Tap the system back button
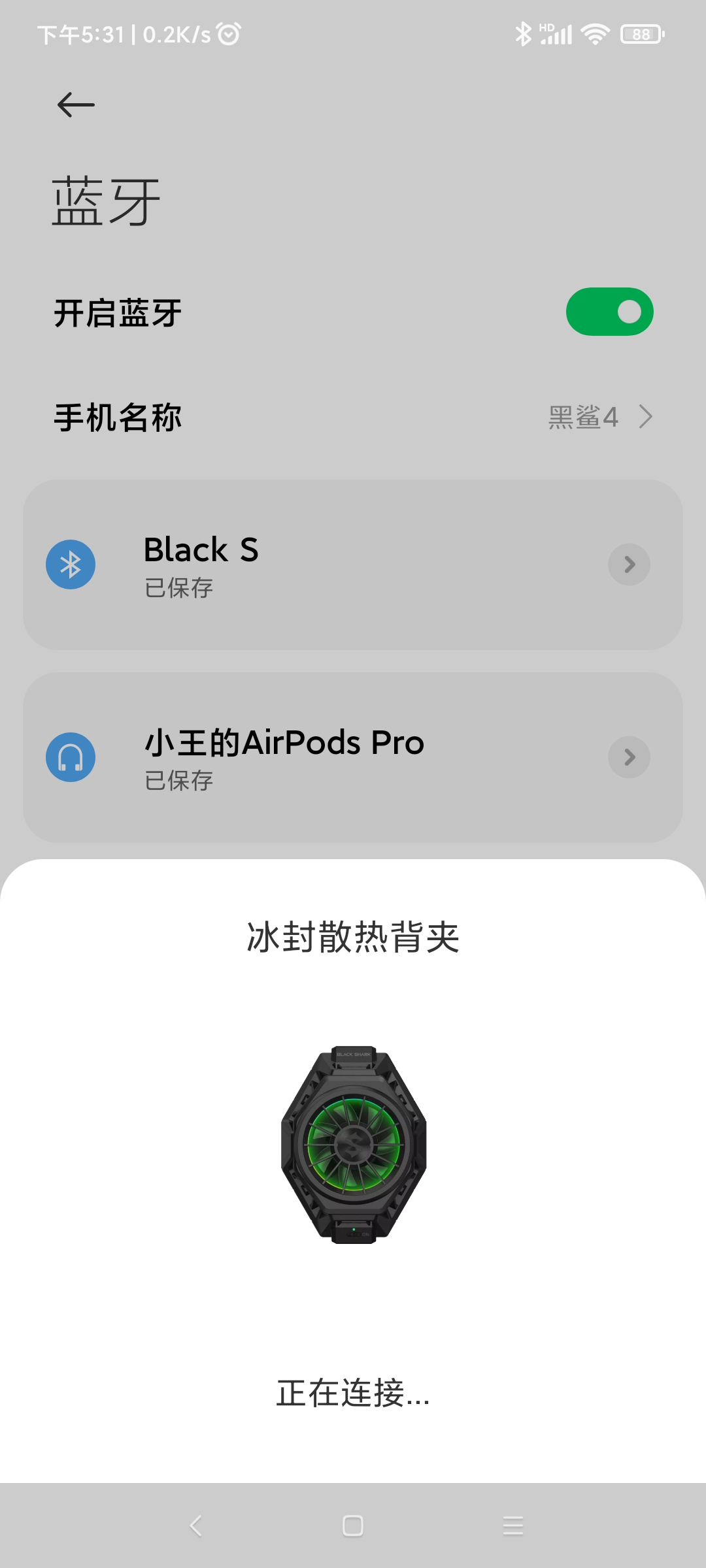 click(x=195, y=1526)
